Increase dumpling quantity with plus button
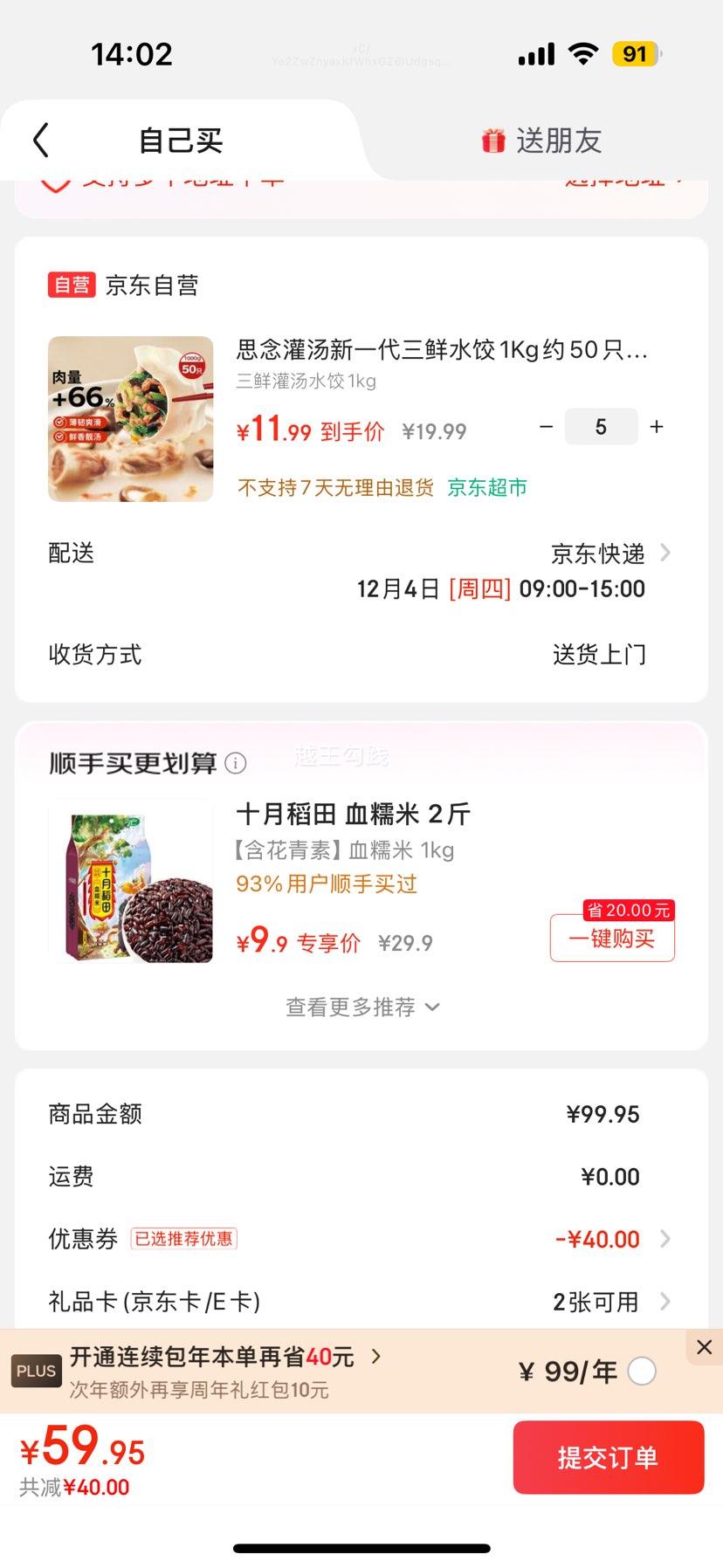 tap(657, 427)
